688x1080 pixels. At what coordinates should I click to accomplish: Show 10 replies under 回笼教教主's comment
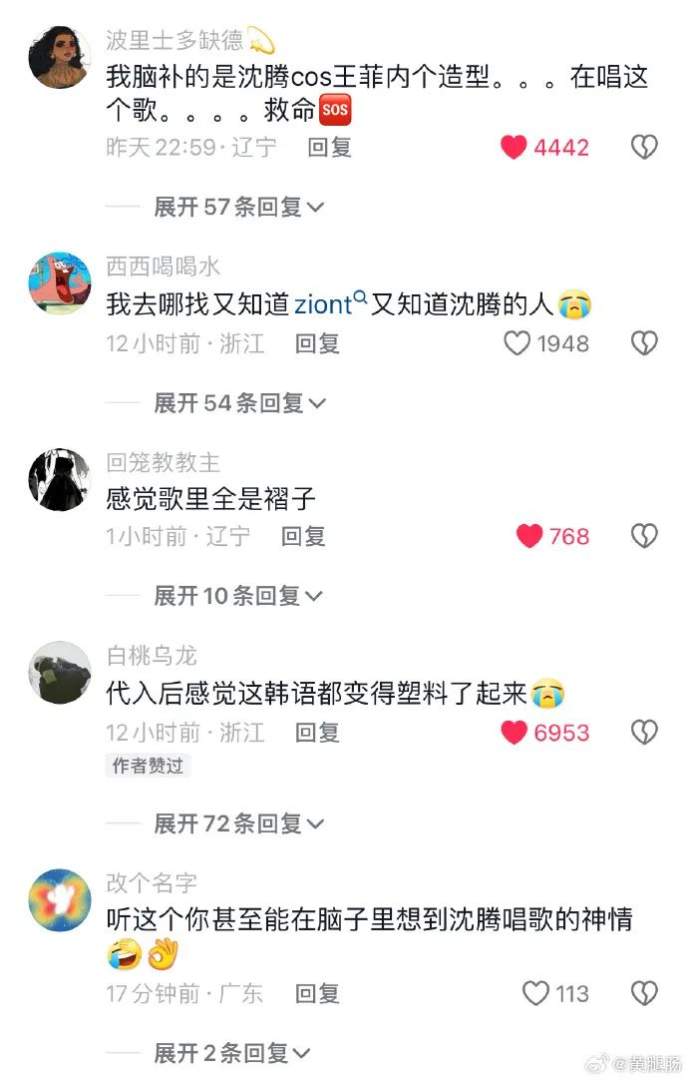(x=238, y=596)
